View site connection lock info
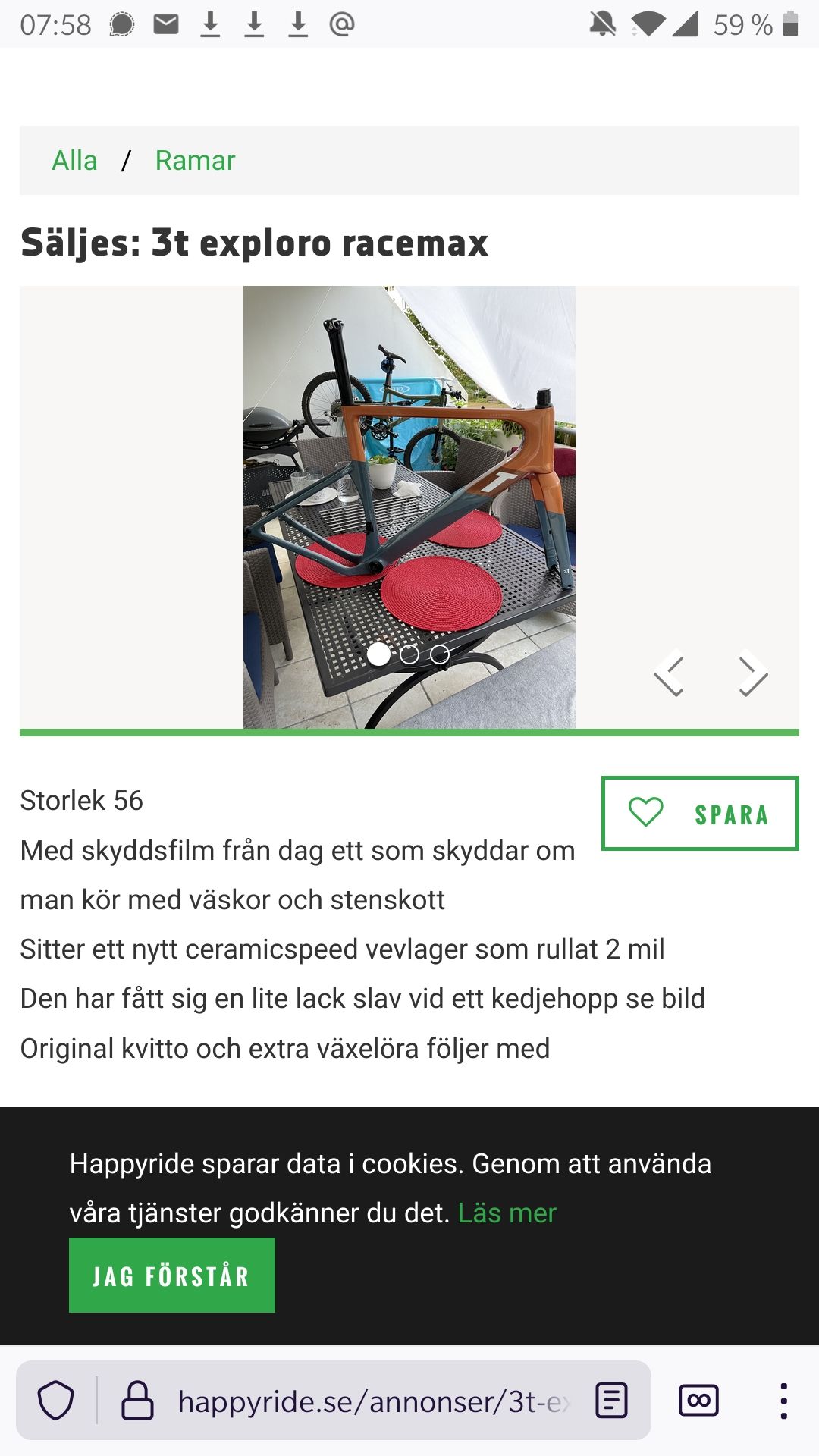This screenshot has width=819, height=1456. (x=137, y=1401)
